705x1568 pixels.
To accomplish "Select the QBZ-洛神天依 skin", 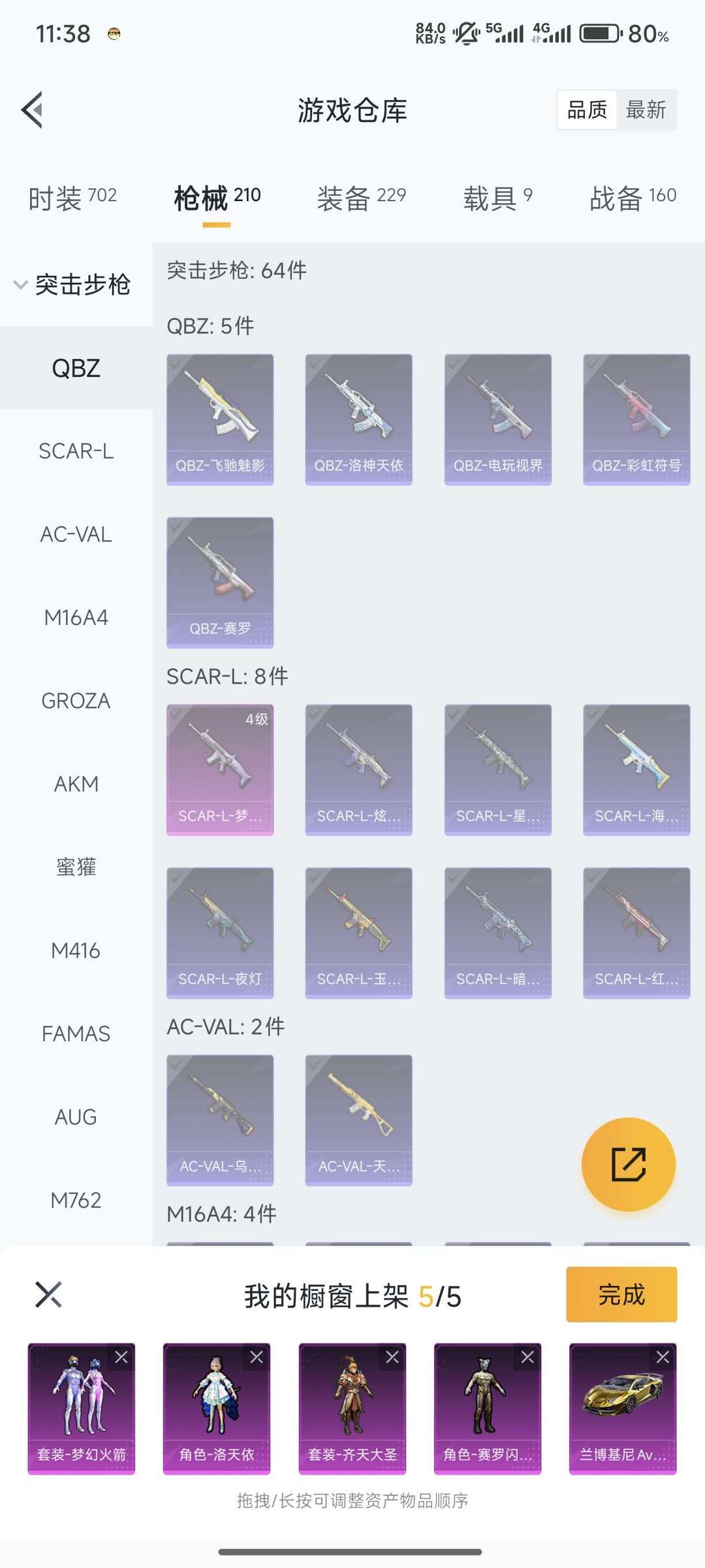I will point(358,419).
